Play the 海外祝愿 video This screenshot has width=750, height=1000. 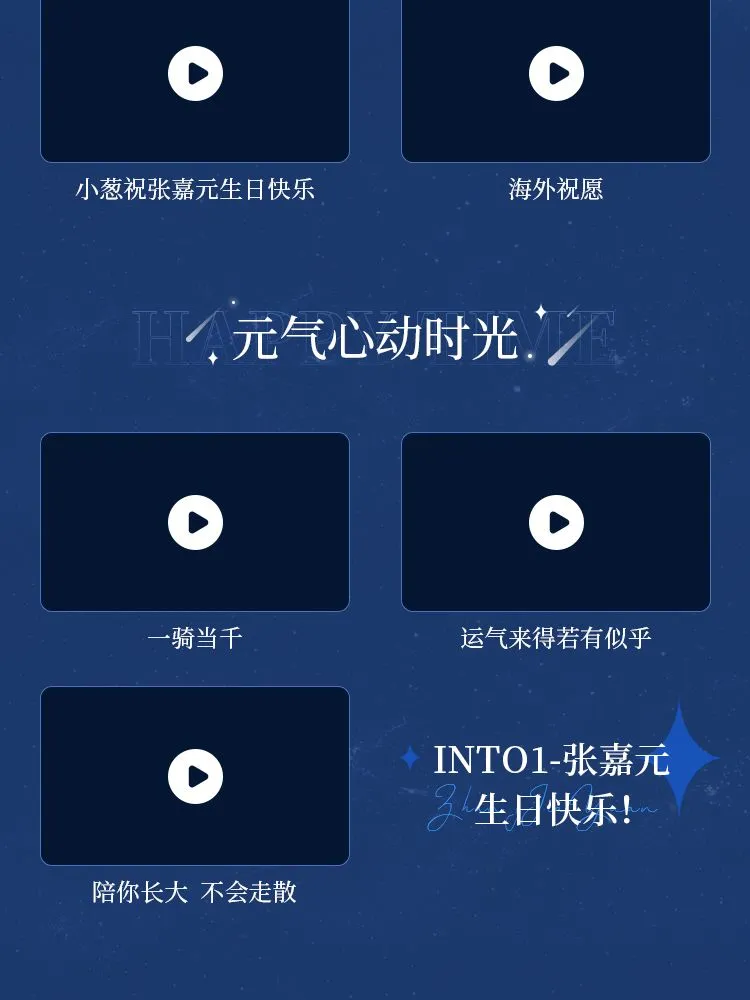[x=556, y=74]
